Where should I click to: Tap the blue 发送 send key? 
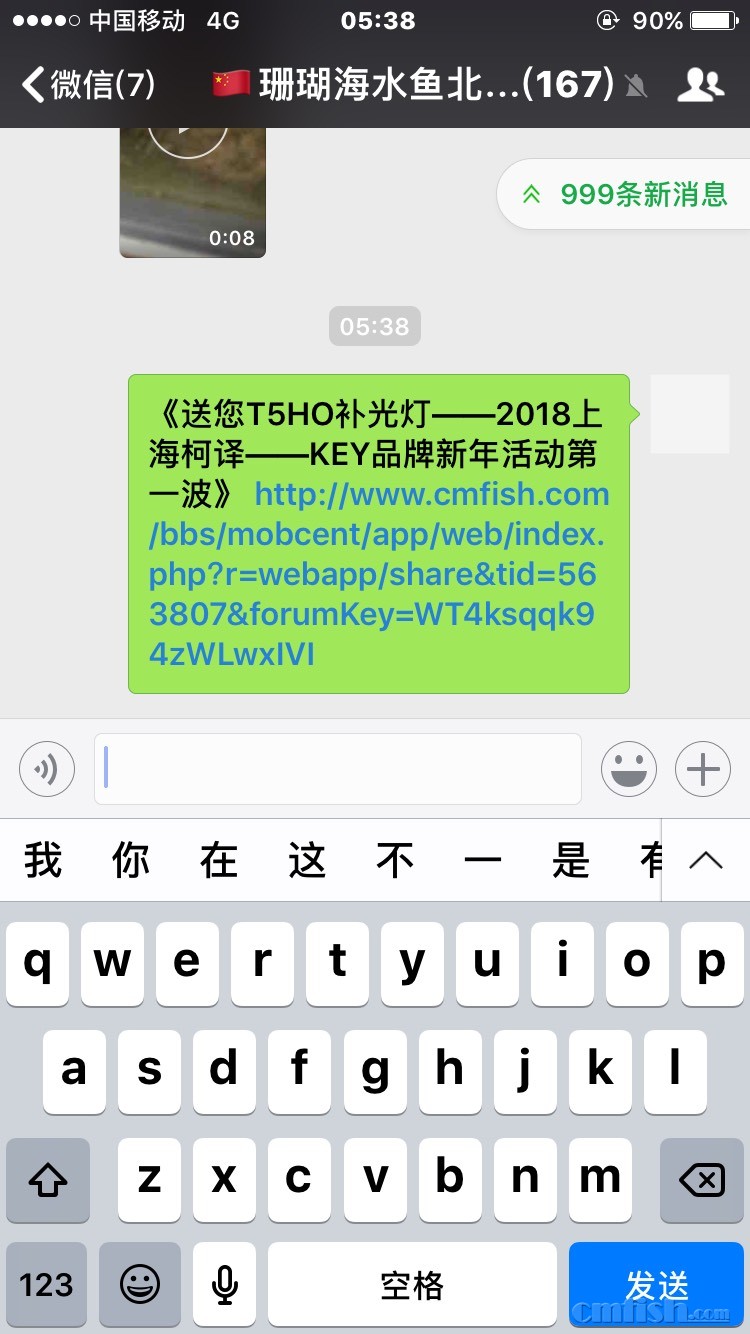point(657,1285)
